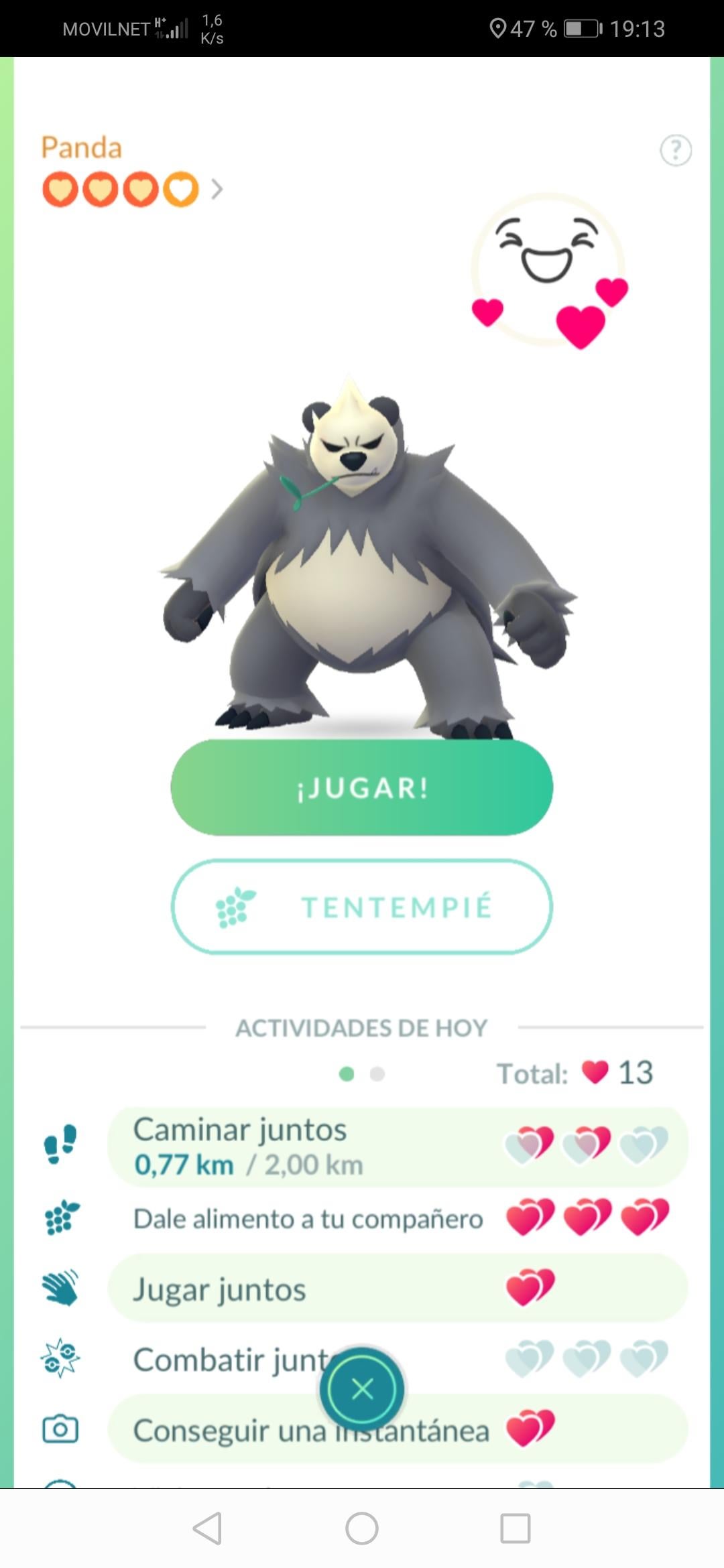724x1568 pixels.
Task: Open recent apps from the navigation bar
Action: 516,1528
